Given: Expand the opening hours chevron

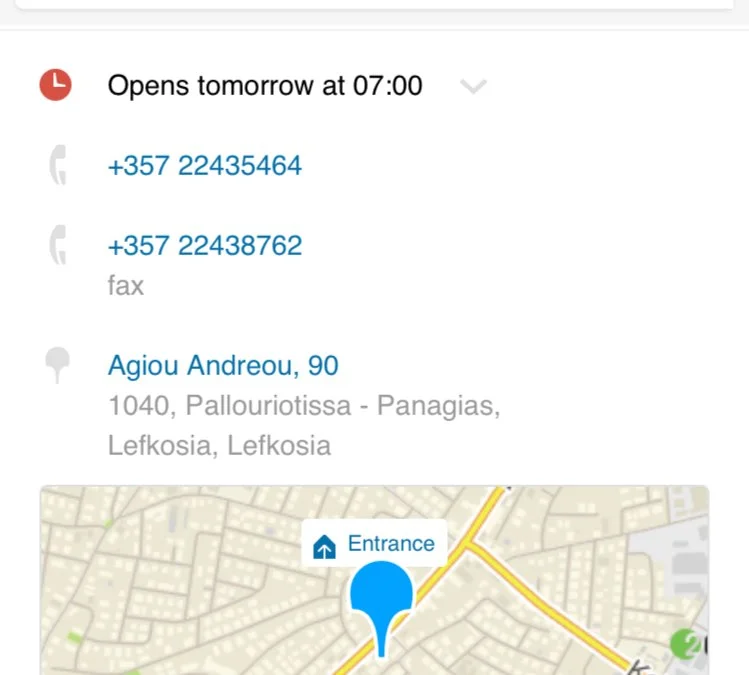Looking at the screenshot, I should (473, 87).
